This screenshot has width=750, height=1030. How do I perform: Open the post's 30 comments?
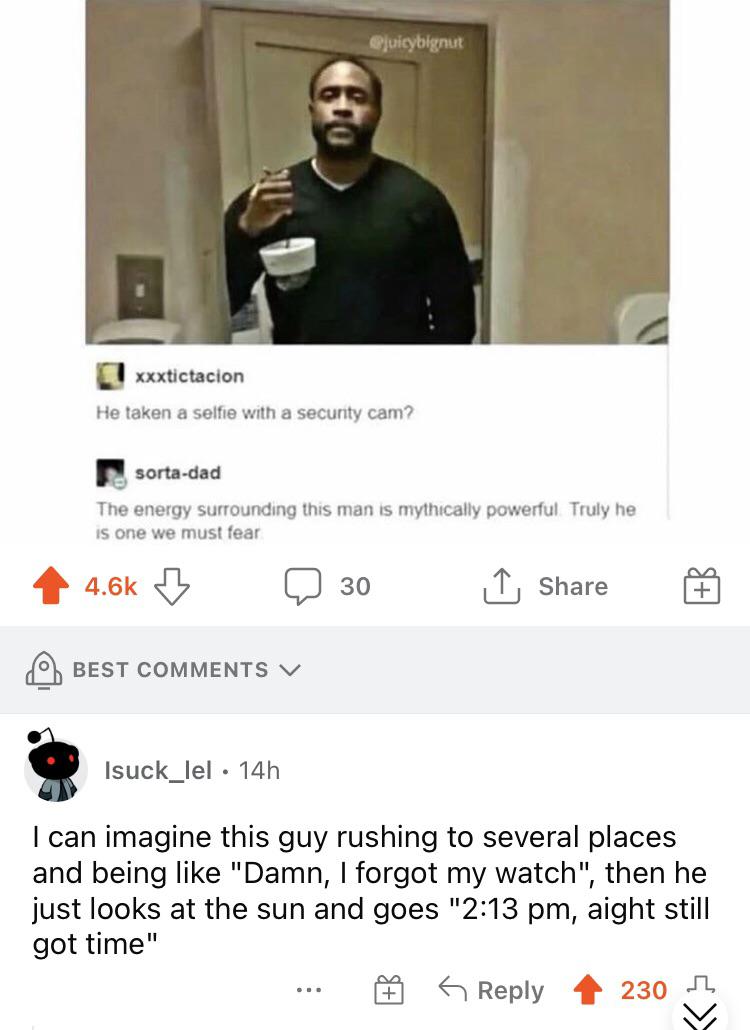(x=328, y=586)
